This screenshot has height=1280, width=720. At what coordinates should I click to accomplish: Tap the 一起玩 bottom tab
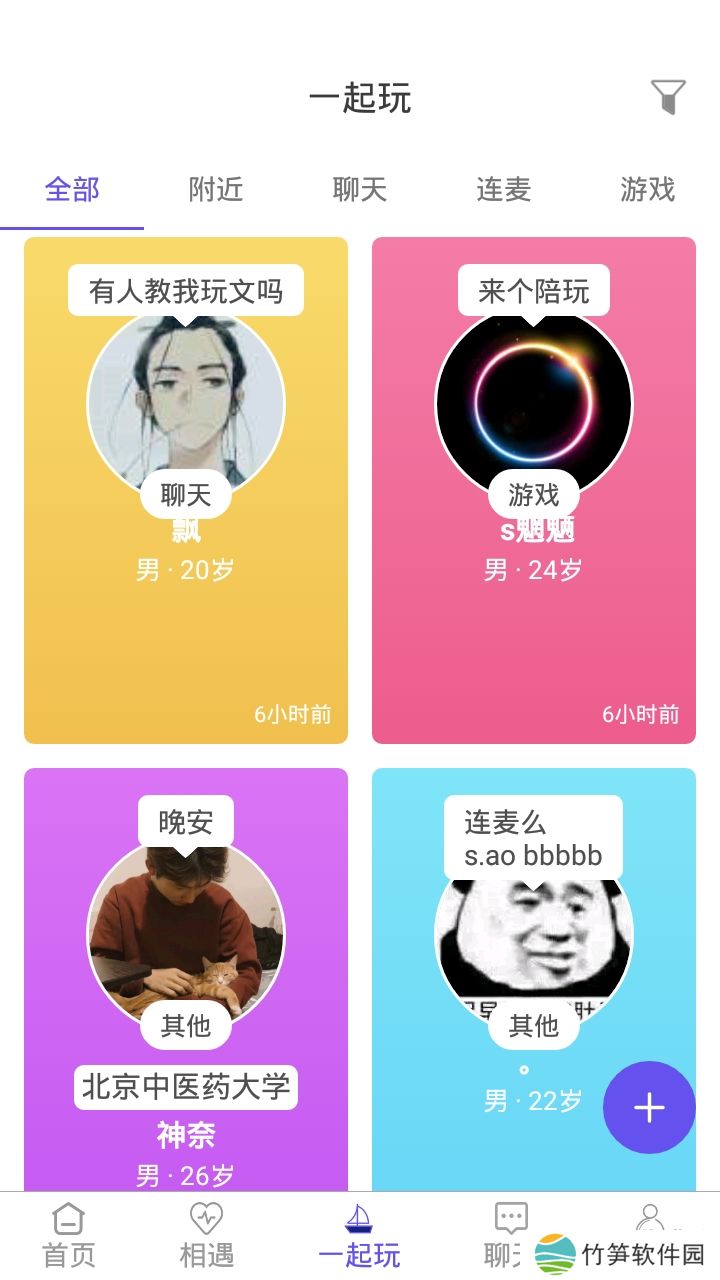pos(359,1236)
